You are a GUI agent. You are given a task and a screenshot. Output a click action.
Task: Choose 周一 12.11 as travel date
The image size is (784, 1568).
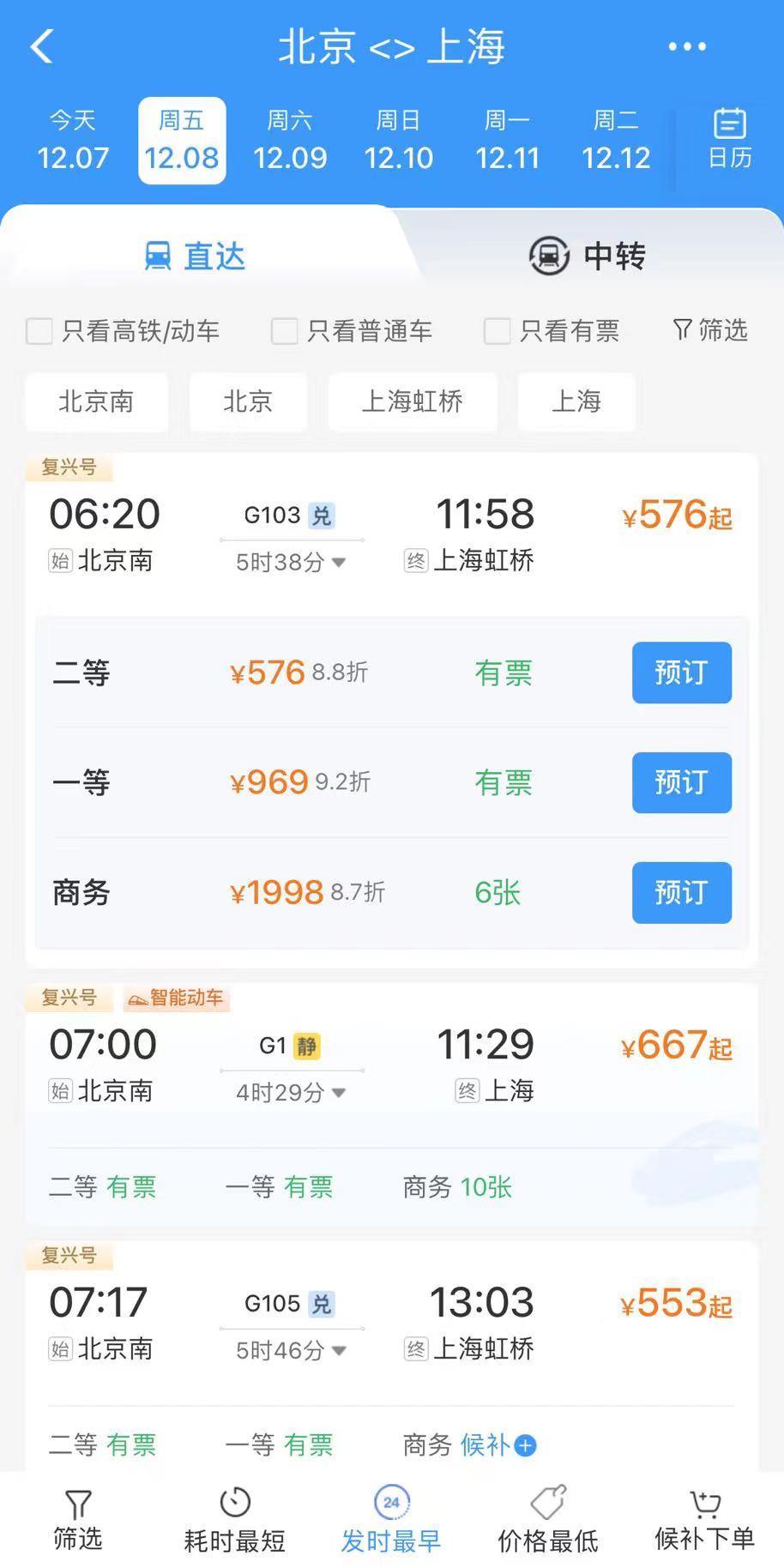[x=507, y=140]
